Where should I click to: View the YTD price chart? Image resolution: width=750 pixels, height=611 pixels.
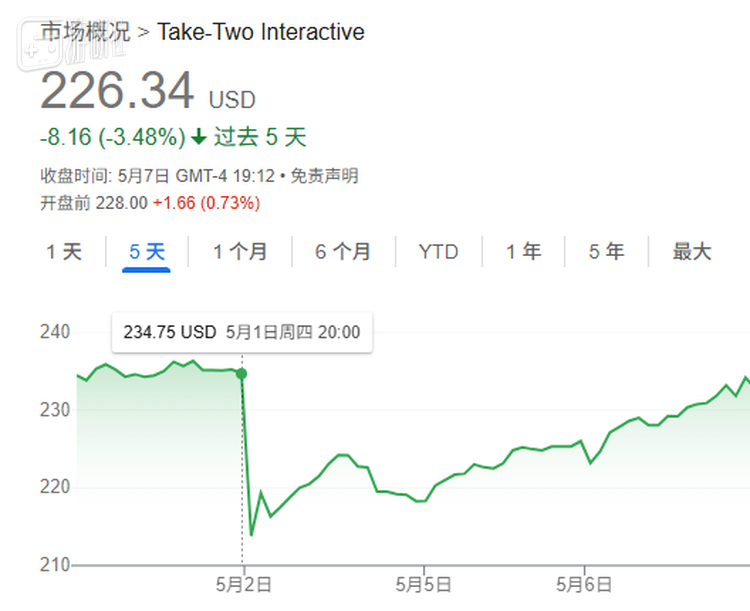point(438,252)
